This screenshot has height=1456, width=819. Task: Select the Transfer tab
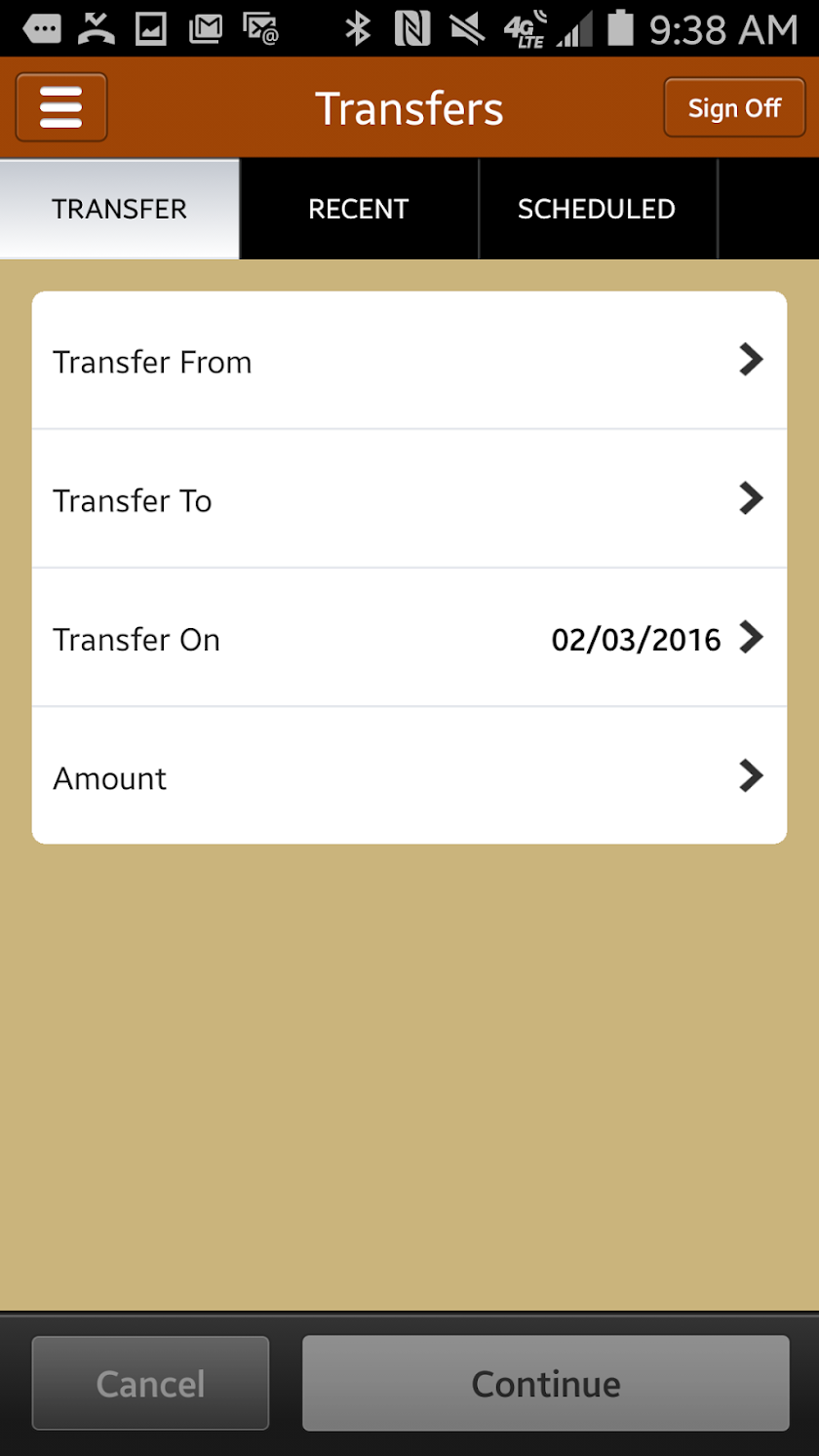coord(119,209)
